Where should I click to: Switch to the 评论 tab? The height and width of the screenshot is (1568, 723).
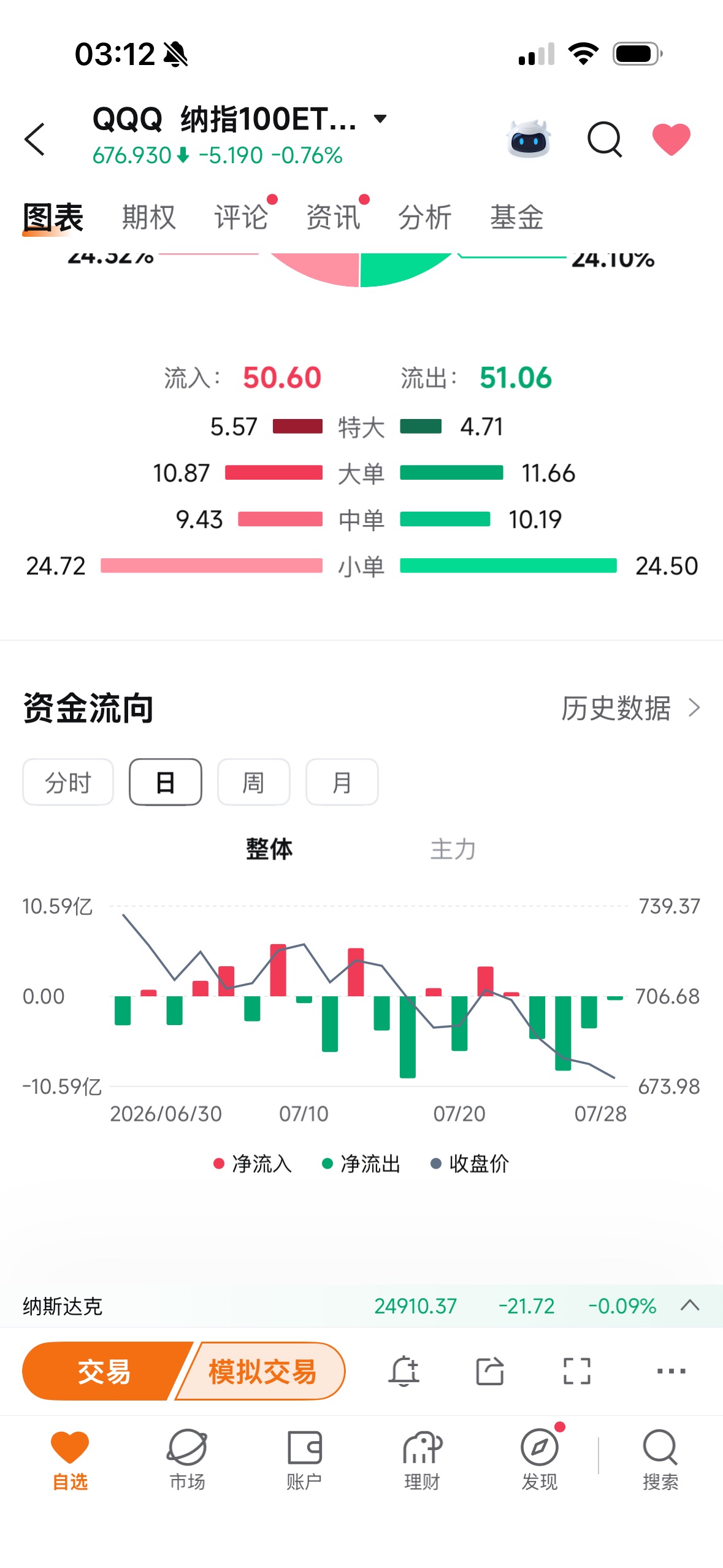tap(241, 217)
